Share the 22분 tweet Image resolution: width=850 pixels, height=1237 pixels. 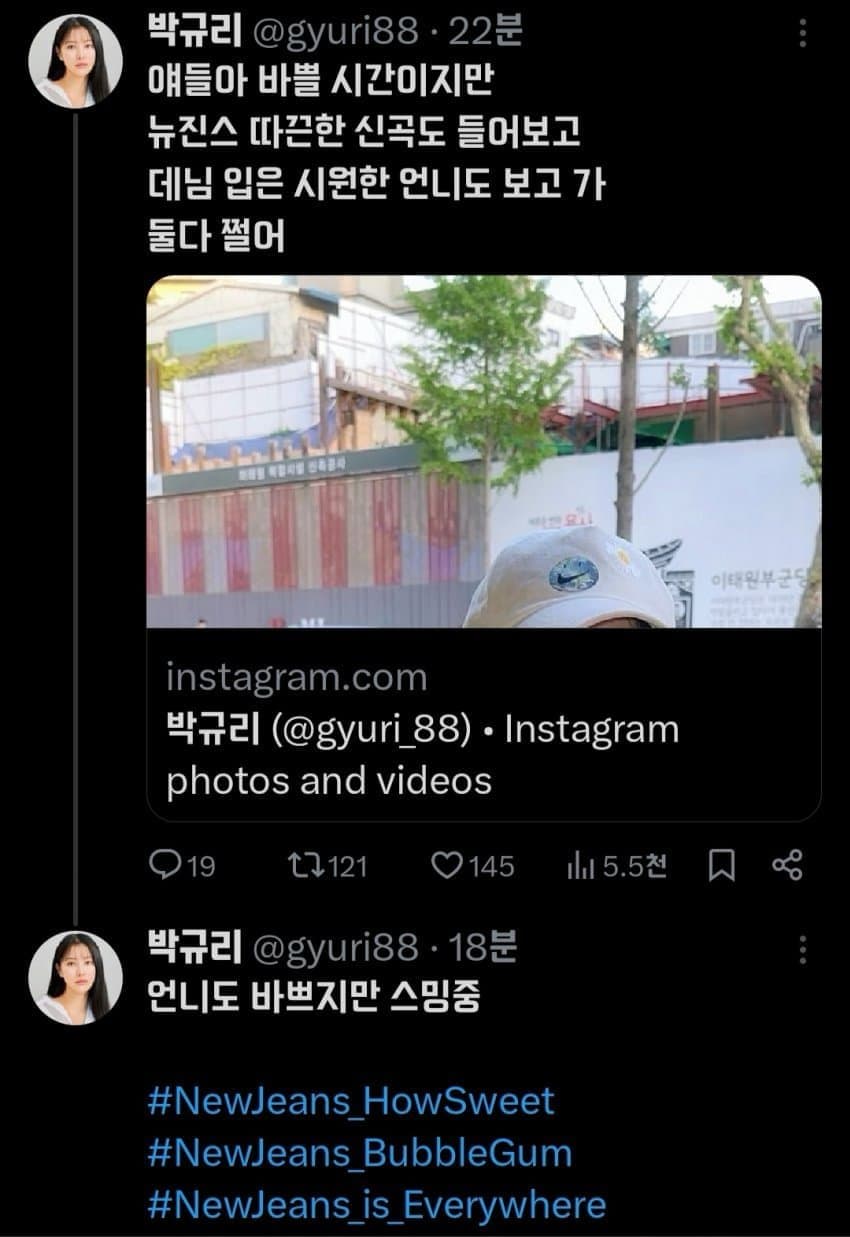click(x=788, y=865)
